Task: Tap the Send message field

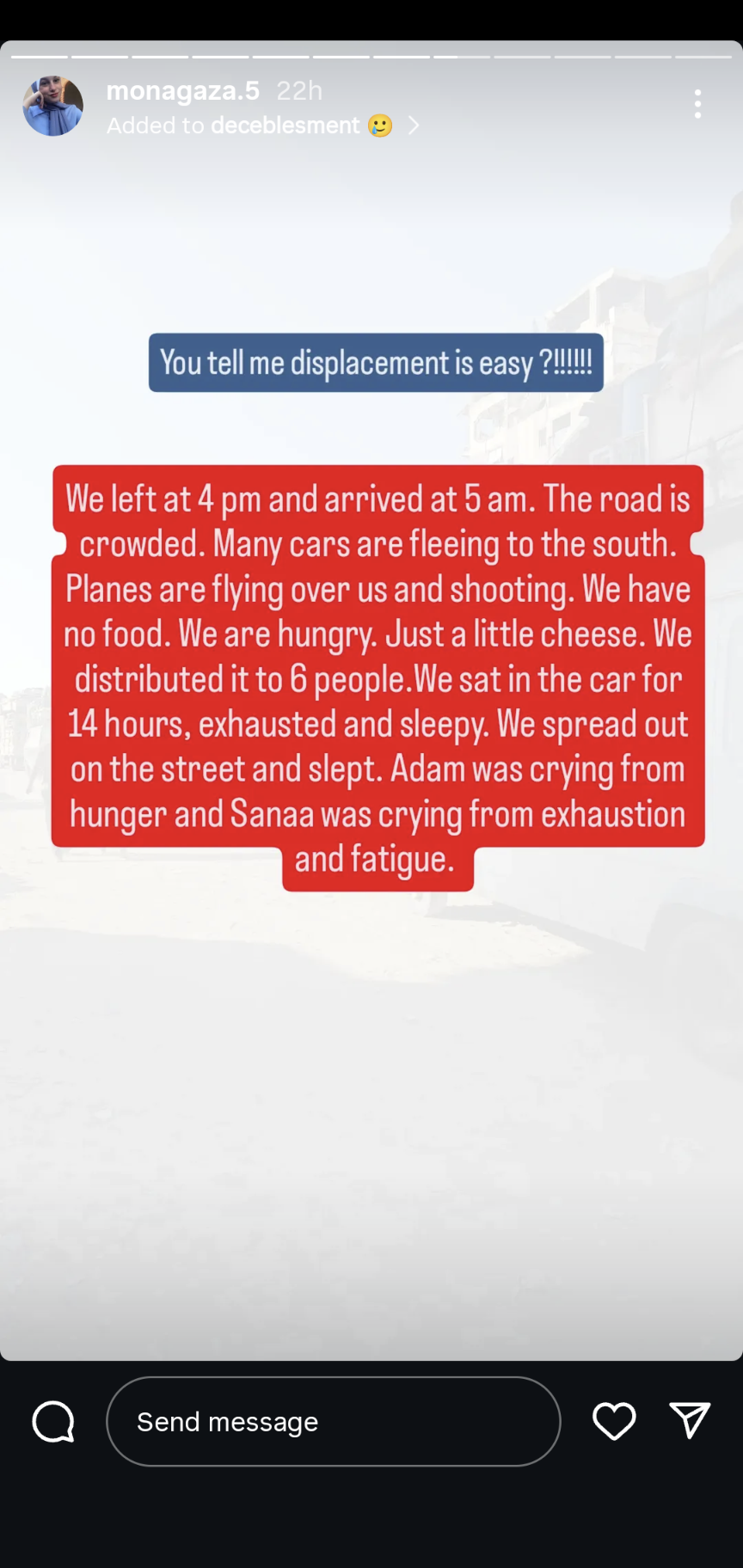Action: coord(333,1422)
